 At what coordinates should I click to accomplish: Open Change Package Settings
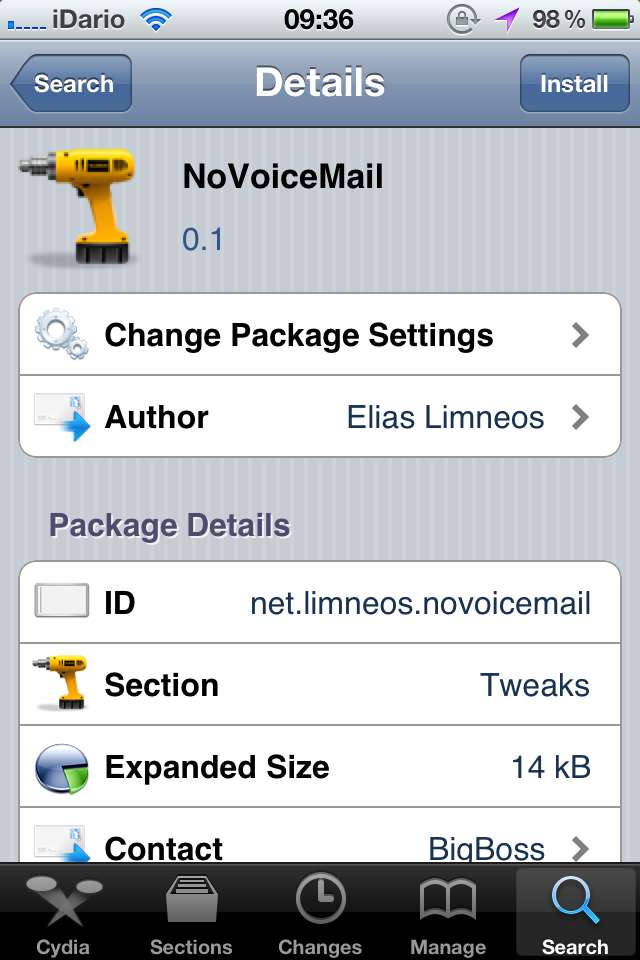pyautogui.click(x=320, y=335)
